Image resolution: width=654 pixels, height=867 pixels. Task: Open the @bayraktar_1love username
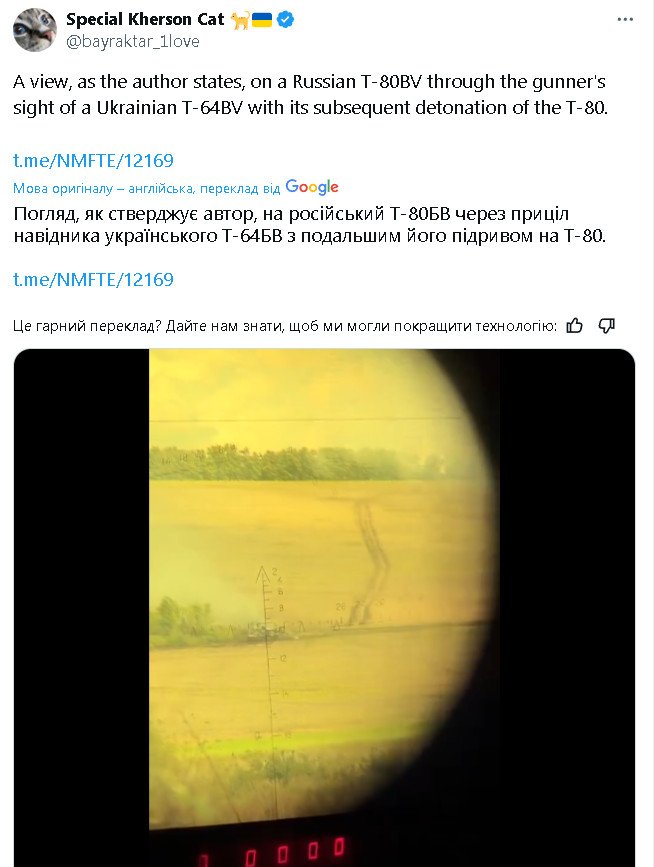click(132, 41)
